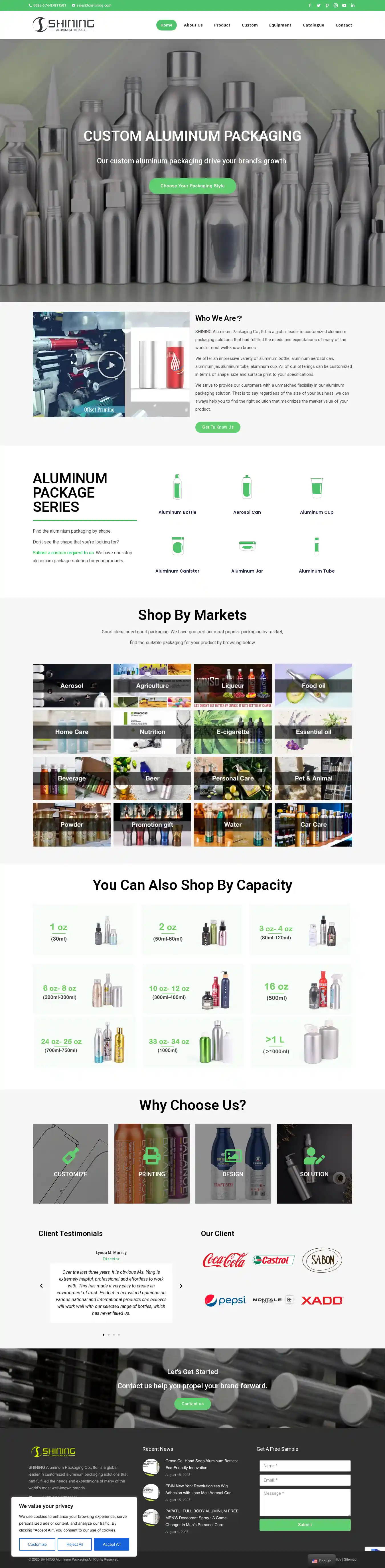Viewport: 385px width, 1568px height.
Task: View the Car Care market
Action: coord(313,824)
